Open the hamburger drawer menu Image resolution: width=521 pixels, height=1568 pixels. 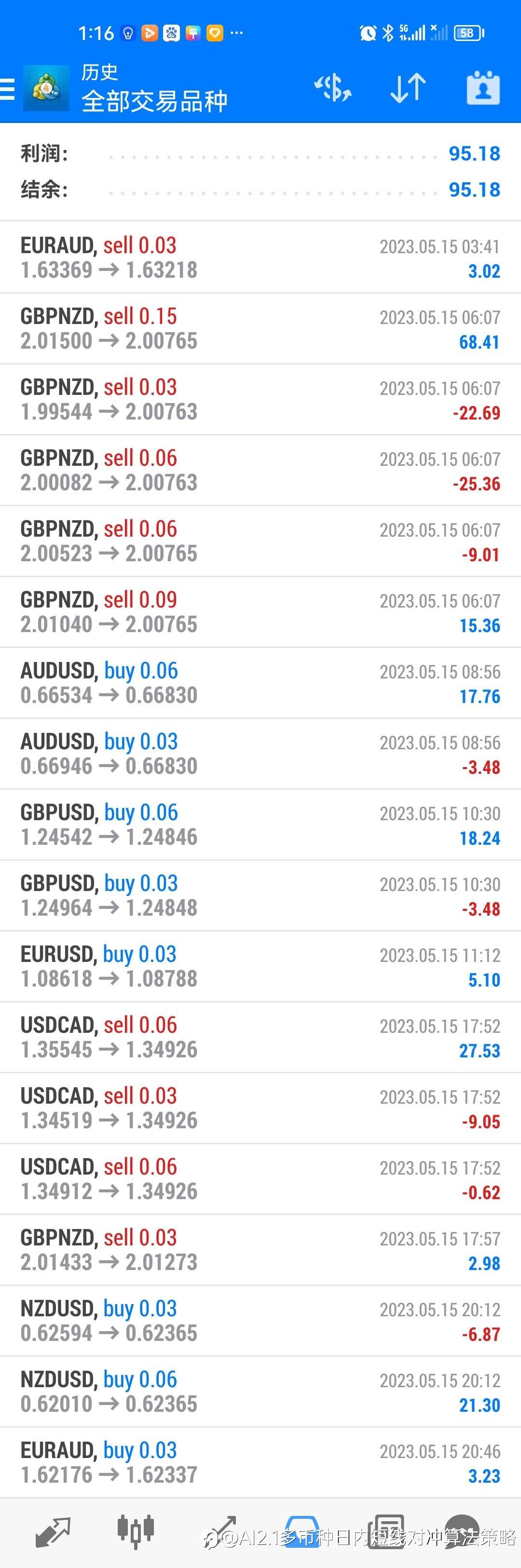click(7, 89)
